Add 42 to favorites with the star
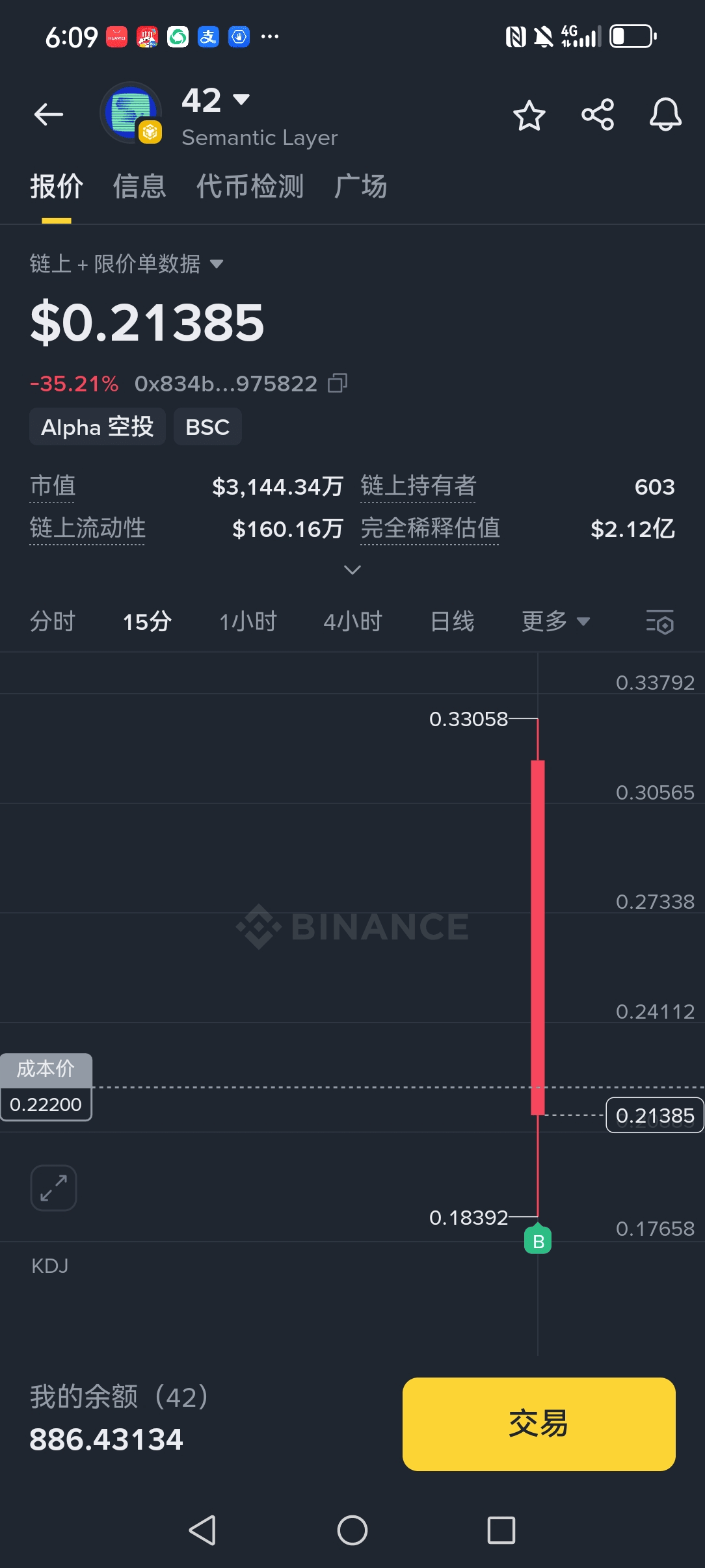The width and height of the screenshot is (705, 1568). (x=529, y=116)
